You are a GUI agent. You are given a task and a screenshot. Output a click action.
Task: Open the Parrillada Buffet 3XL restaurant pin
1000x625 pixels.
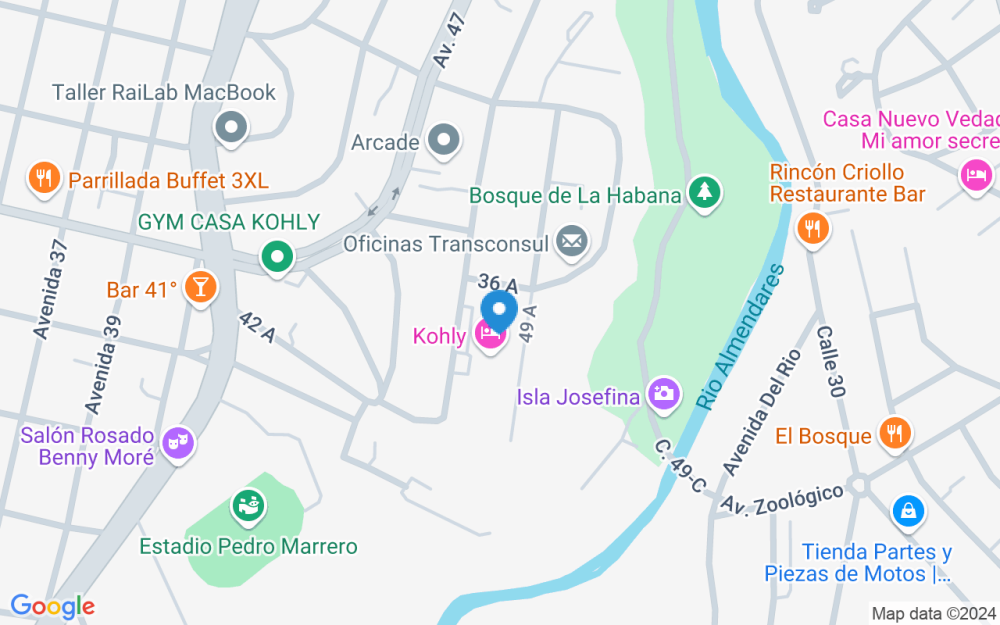pyautogui.click(x=43, y=179)
